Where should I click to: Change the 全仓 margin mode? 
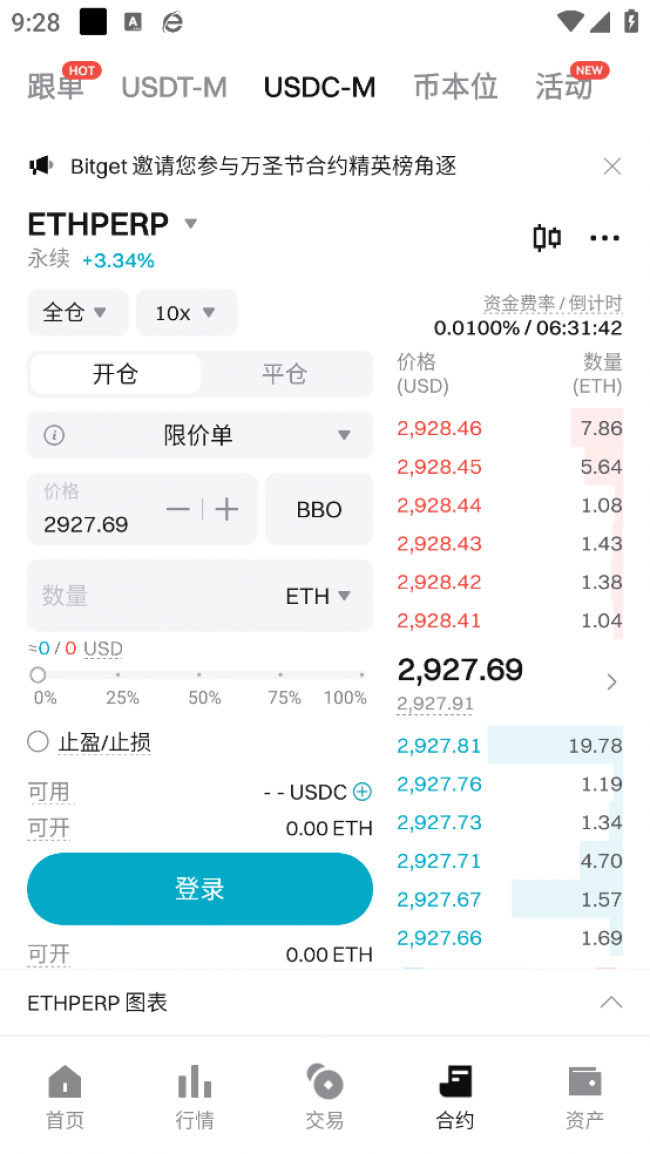(77, 313)
